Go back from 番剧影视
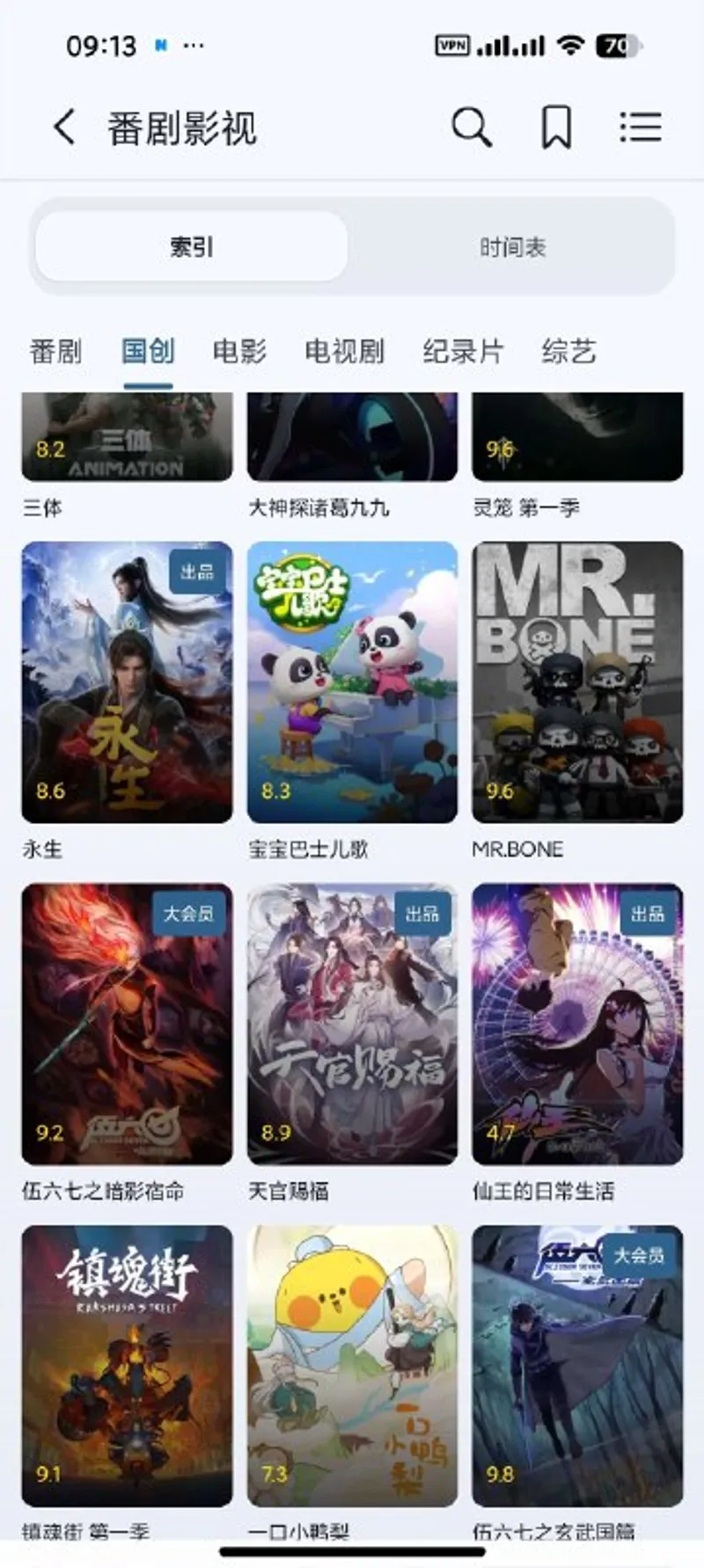Image resolution: width=704 pixels, height=1568 pixels. click(x=64, y=128)
